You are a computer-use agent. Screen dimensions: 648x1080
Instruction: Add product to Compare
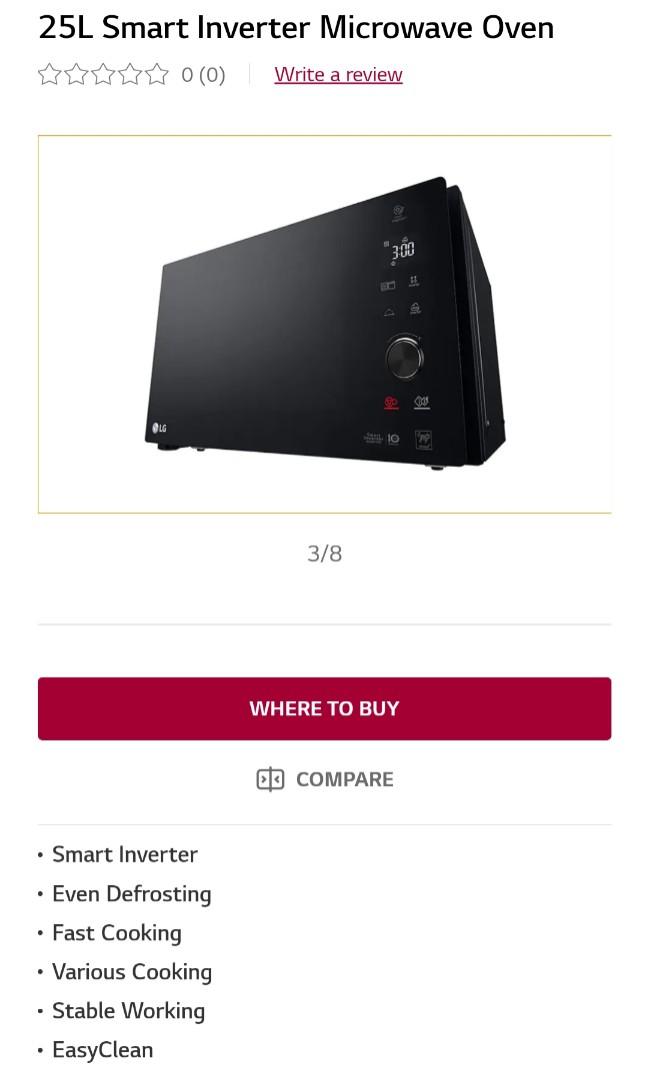pos(324,780)
